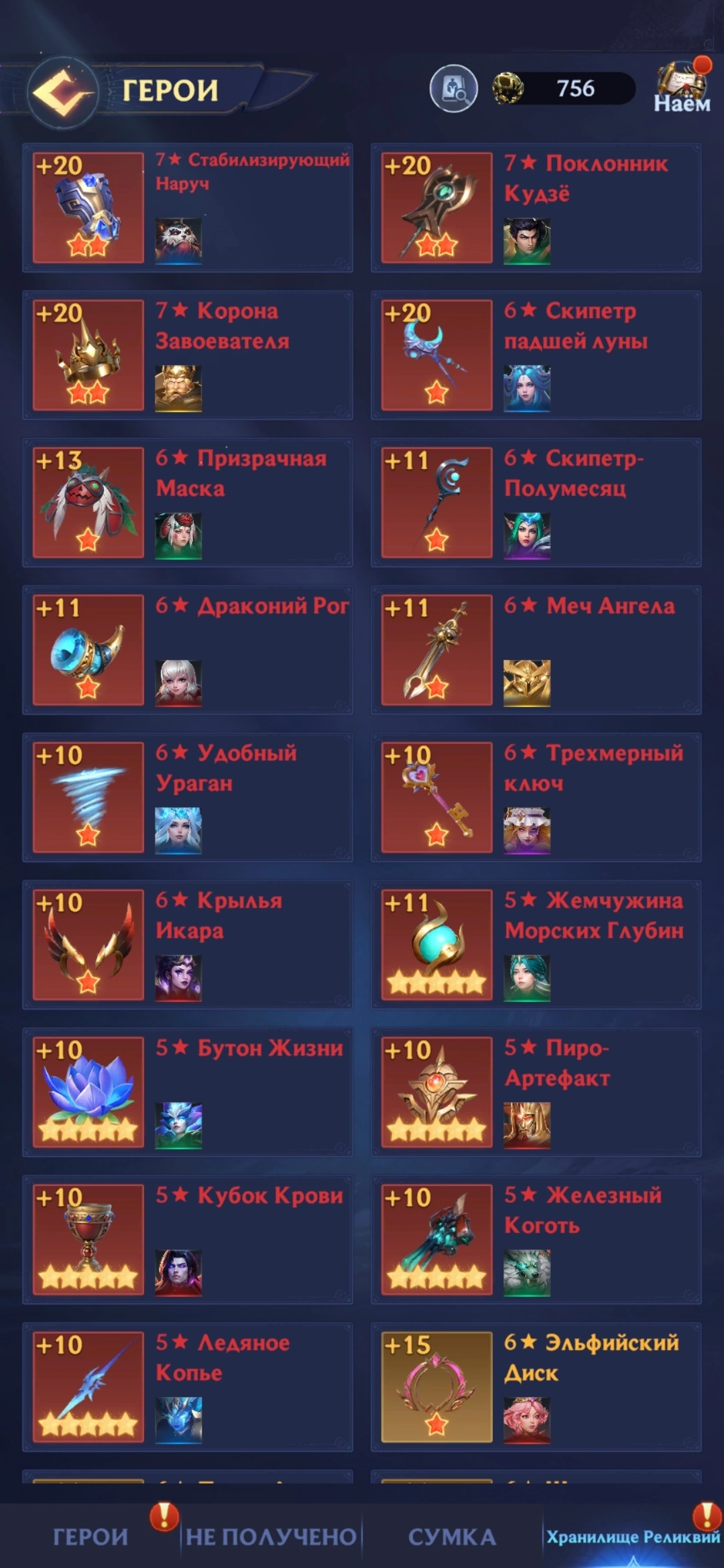Switch to the ГЕРОИ bottom tab
The height and width of the screenshot is (1568, 724).
(x=90, y=1537)
